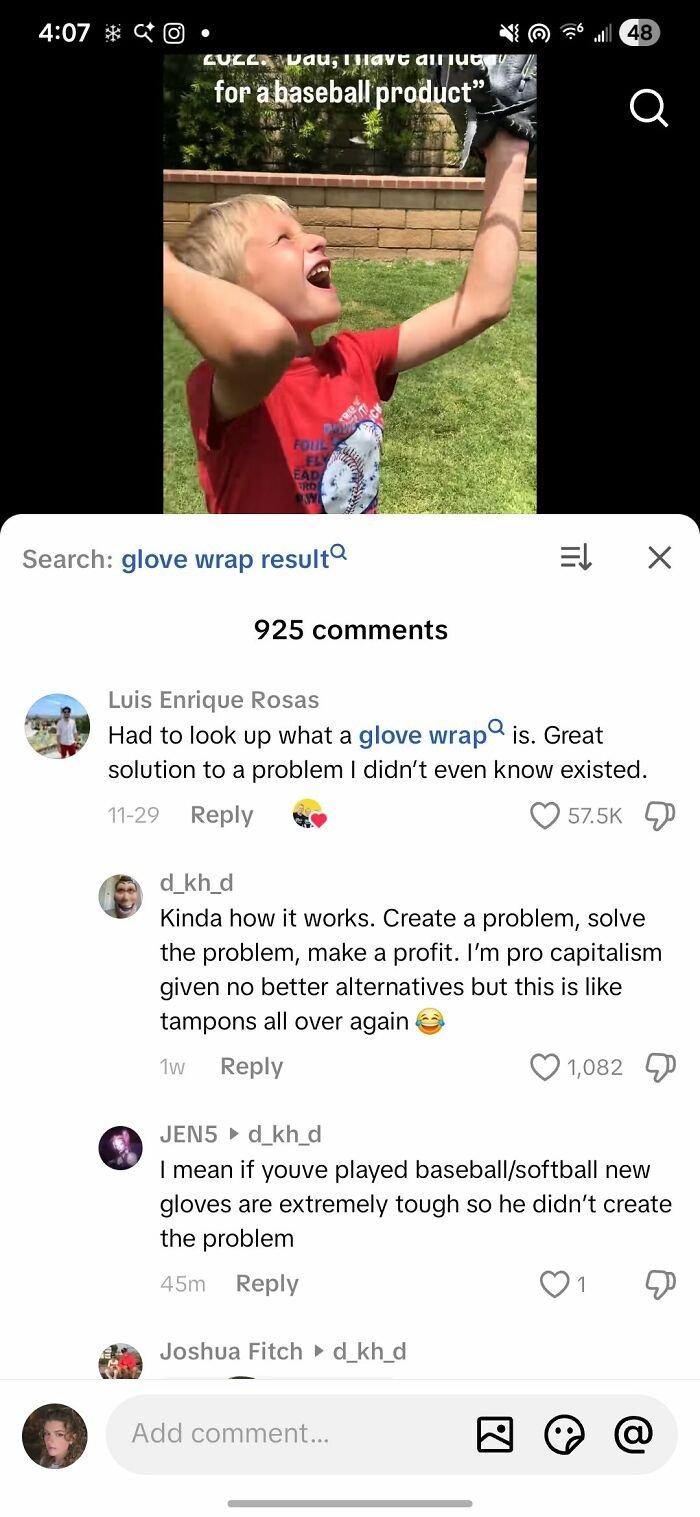Focus the Add comment field

pyautogui.click(x=290, y=1433)
